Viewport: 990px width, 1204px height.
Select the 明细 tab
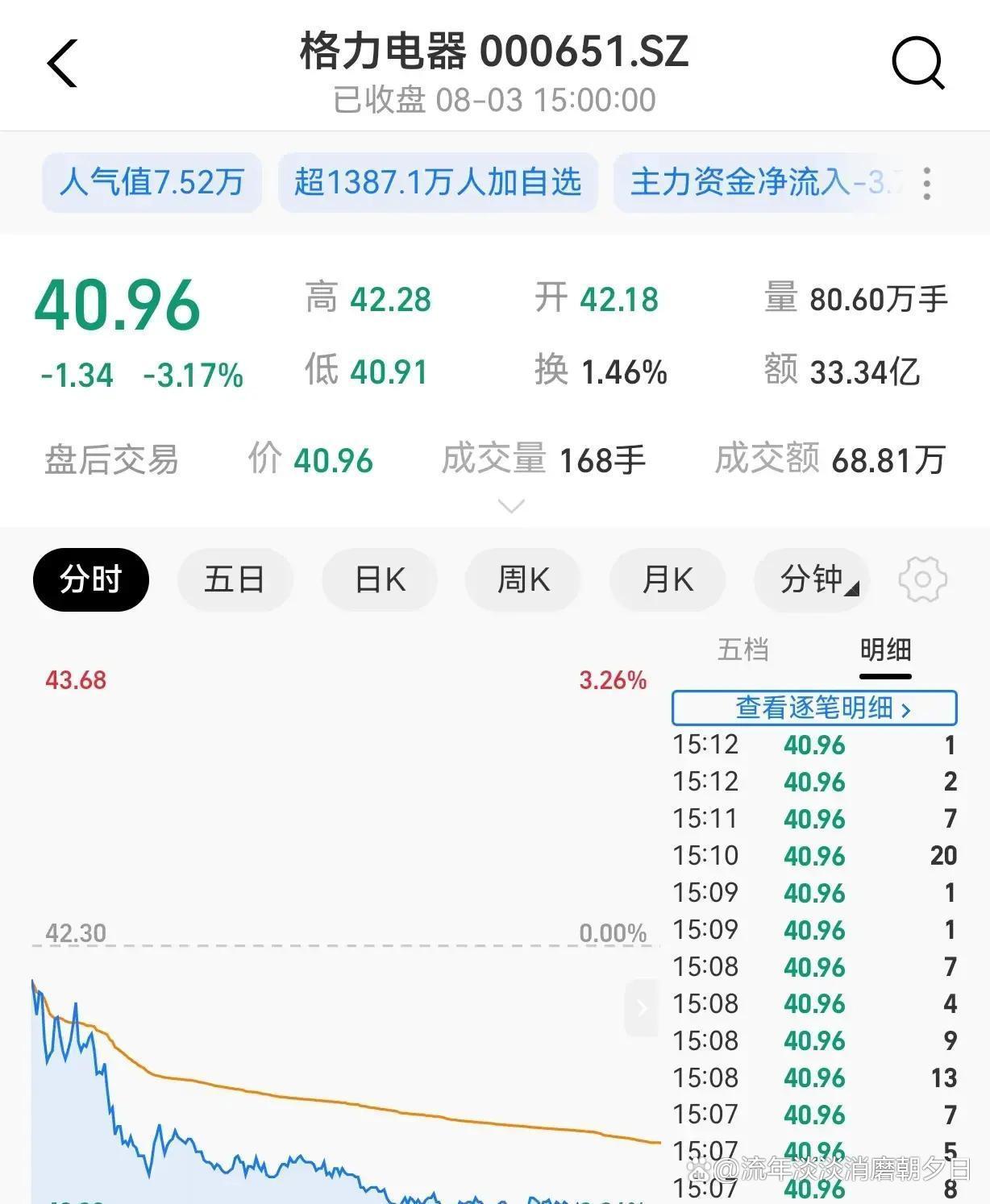[885, 650]
